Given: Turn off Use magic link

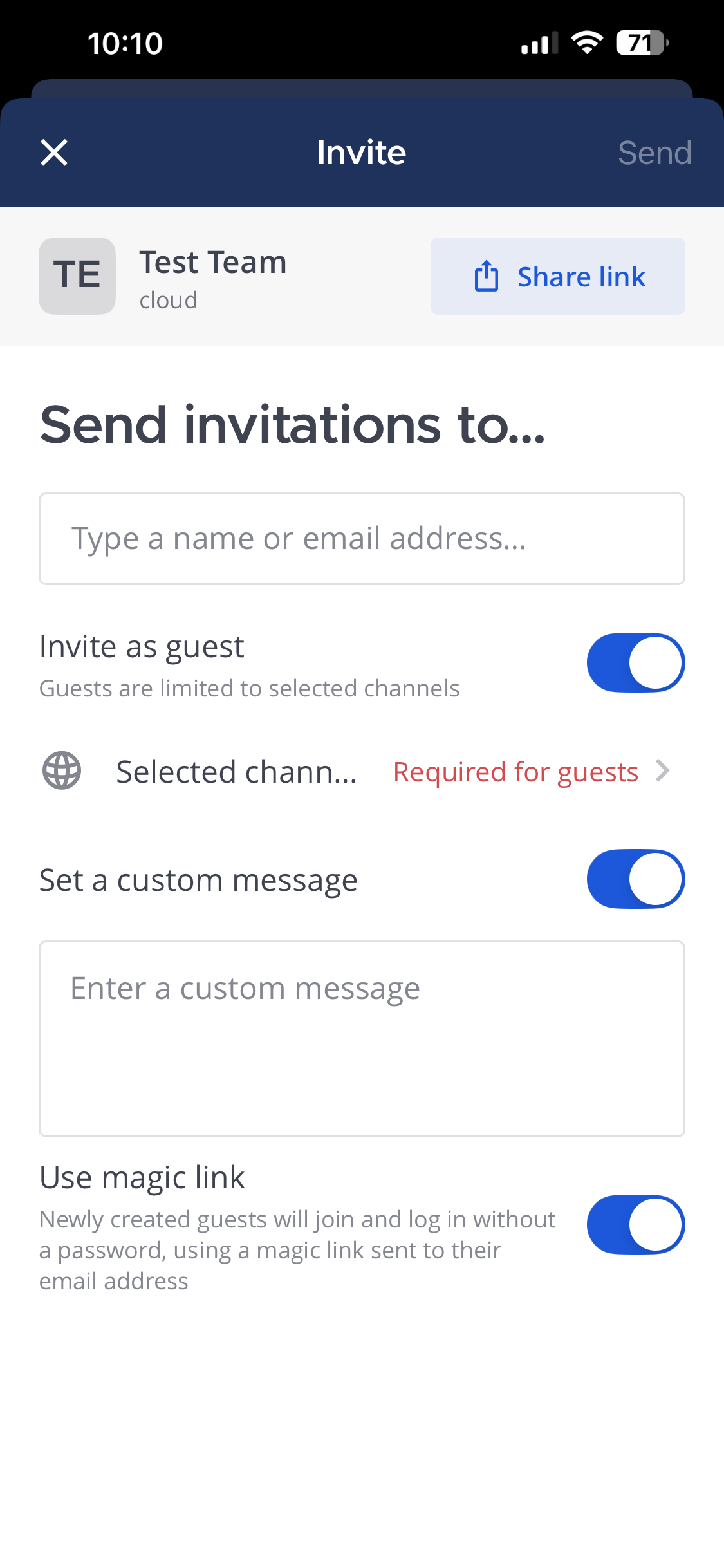Looking at the screenshot, I should [x=635, y=1224].
